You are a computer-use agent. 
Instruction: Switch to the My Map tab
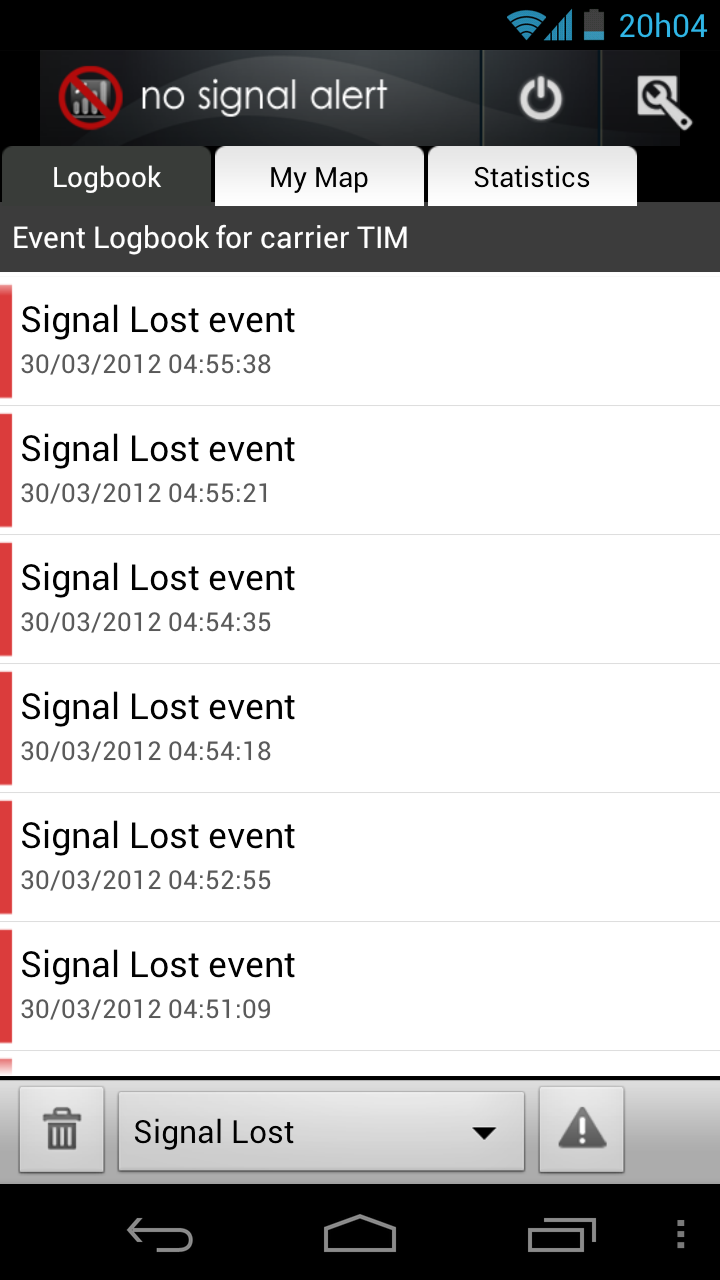(x=319, y=178)
